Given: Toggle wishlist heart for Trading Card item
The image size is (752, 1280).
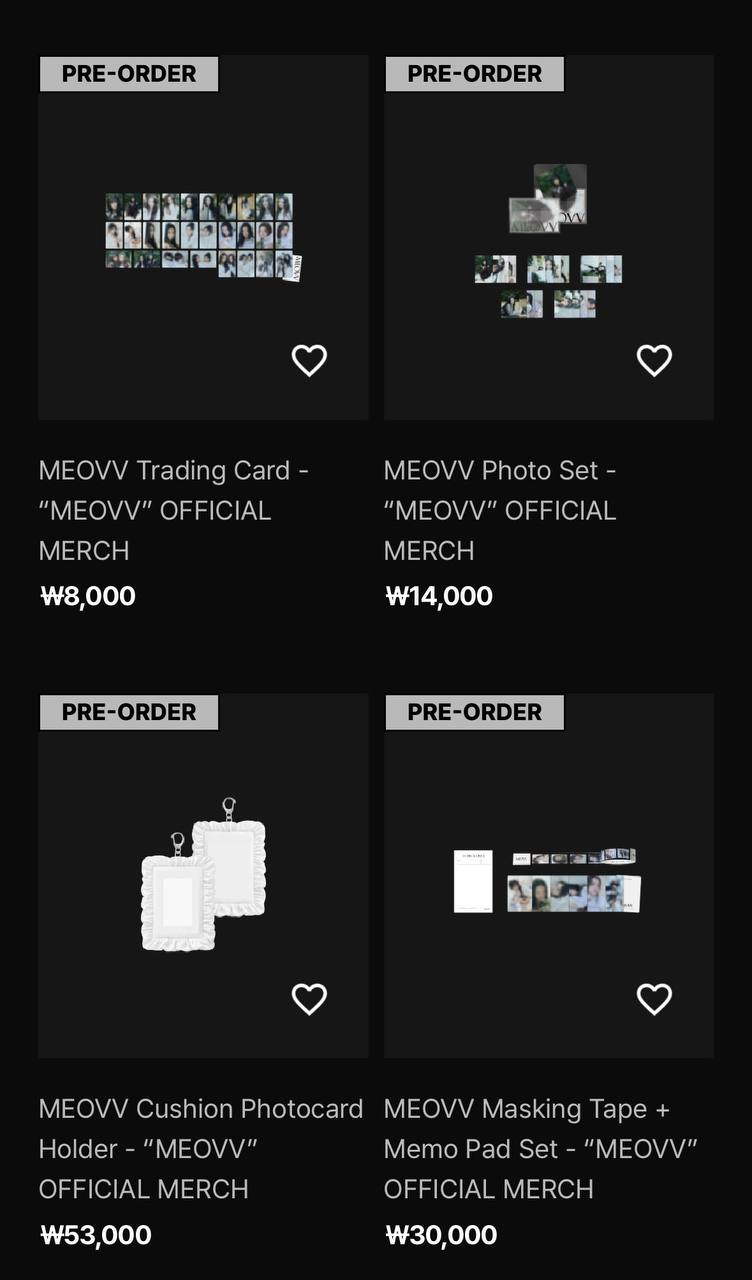Looking at the screenshot, I should (309, 359).
